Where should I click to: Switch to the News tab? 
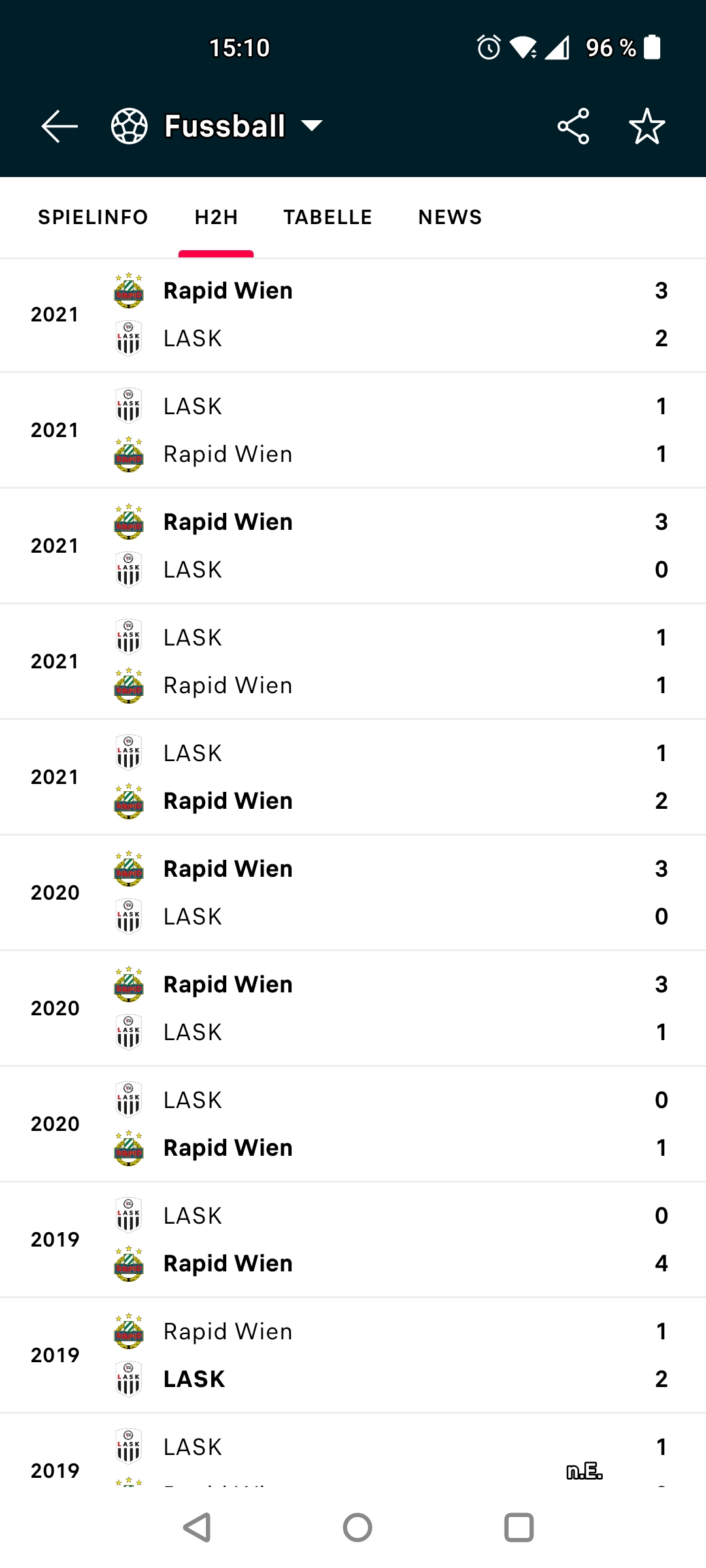coord(450,218)
